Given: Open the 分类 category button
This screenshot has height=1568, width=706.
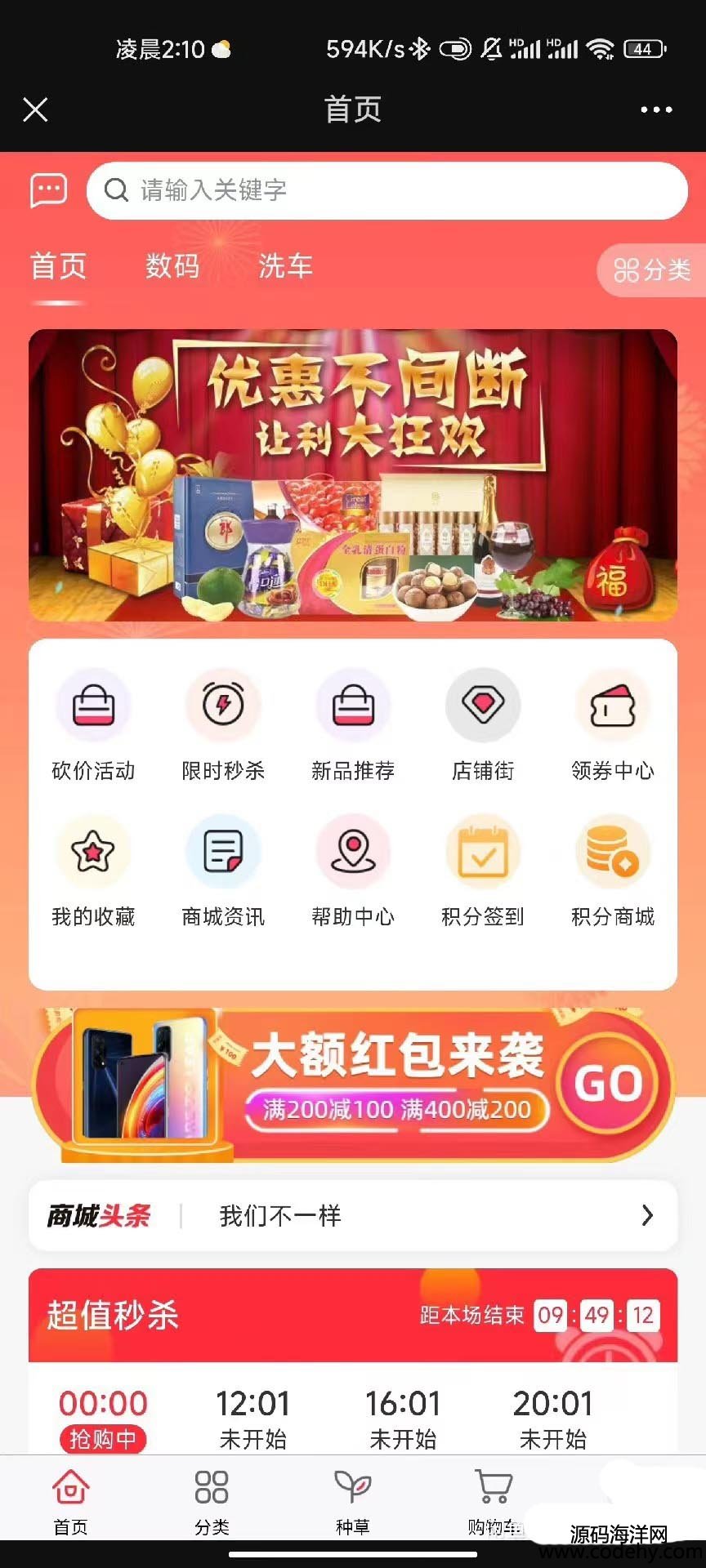Looking at the screenshot, I should point(653,269).
